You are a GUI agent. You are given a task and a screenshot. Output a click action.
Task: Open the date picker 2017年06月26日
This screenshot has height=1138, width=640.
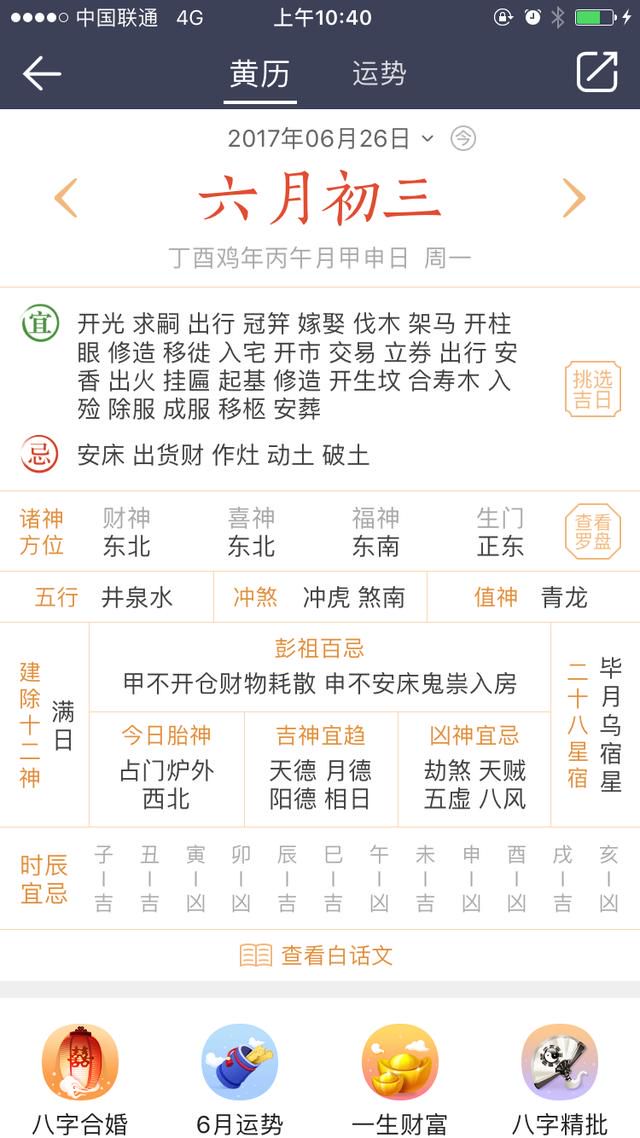pyautogui.click(x=330, y=138)
